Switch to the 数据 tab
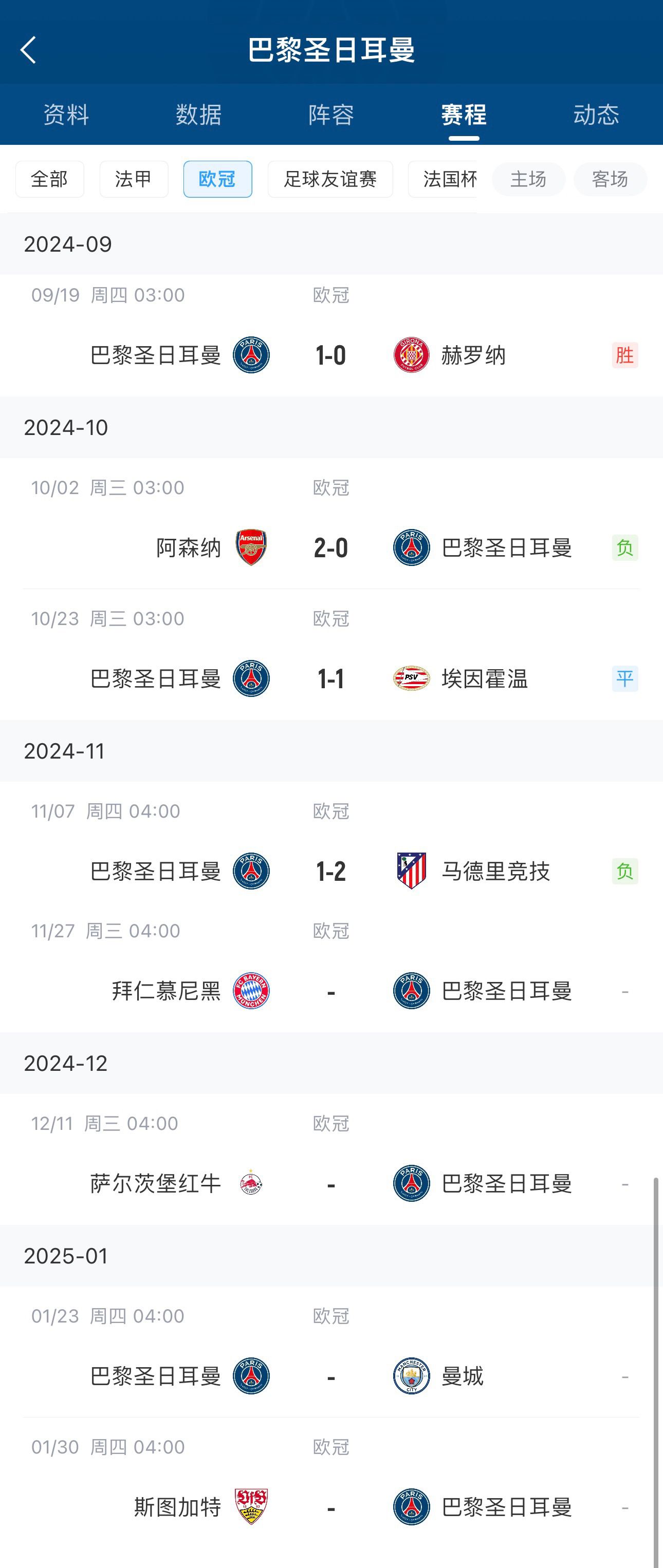663x1568 pixels. (x=199, y=115)
